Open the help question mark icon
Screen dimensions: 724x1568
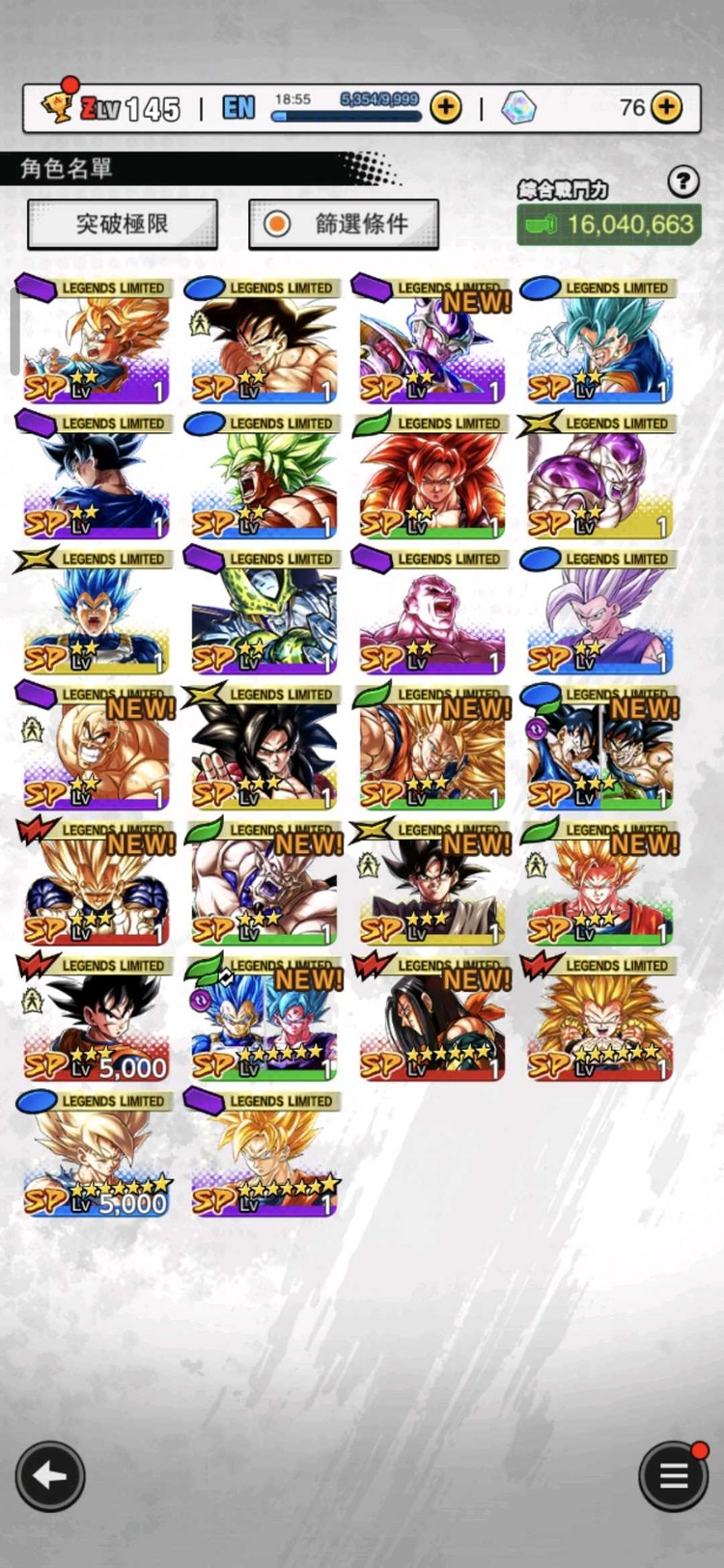click(682, 180)
